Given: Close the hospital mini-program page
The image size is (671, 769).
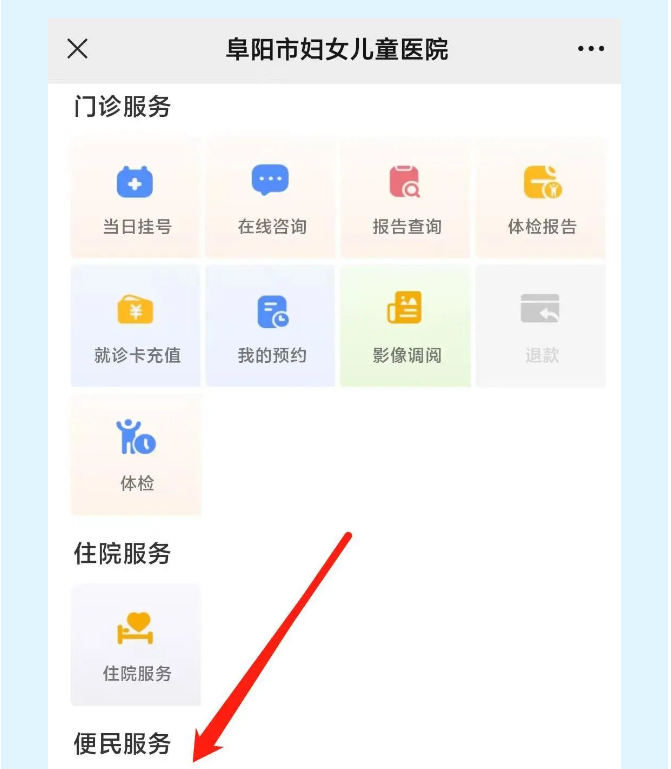Looking at the screenshot, I should (x=77, y=49).
